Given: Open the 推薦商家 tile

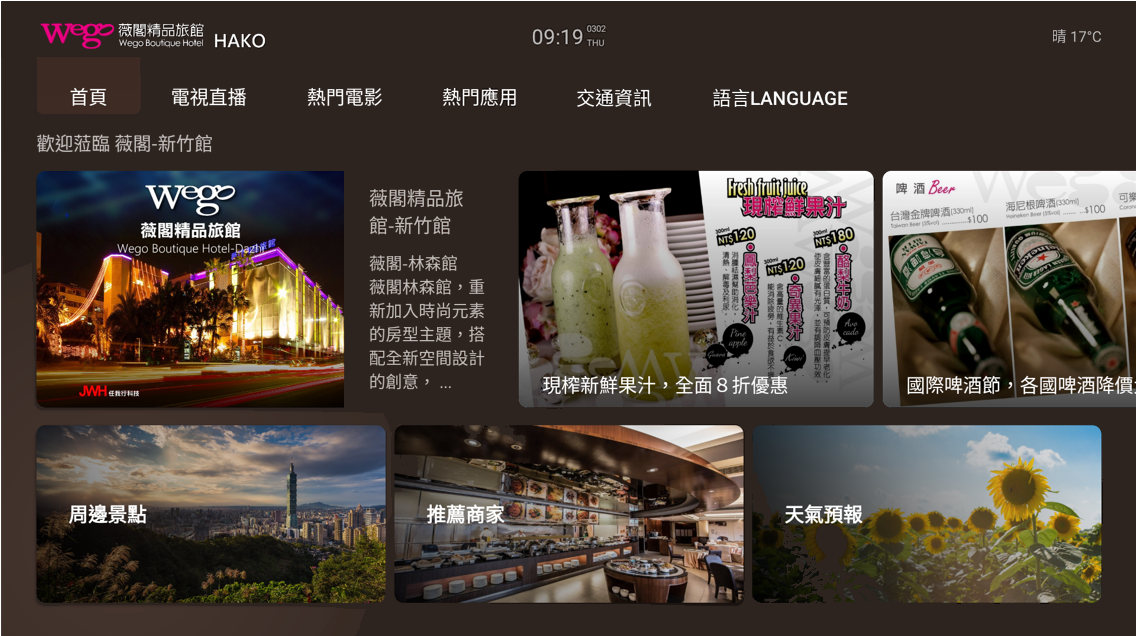Looking at the screenshot, I should [568, 514].
